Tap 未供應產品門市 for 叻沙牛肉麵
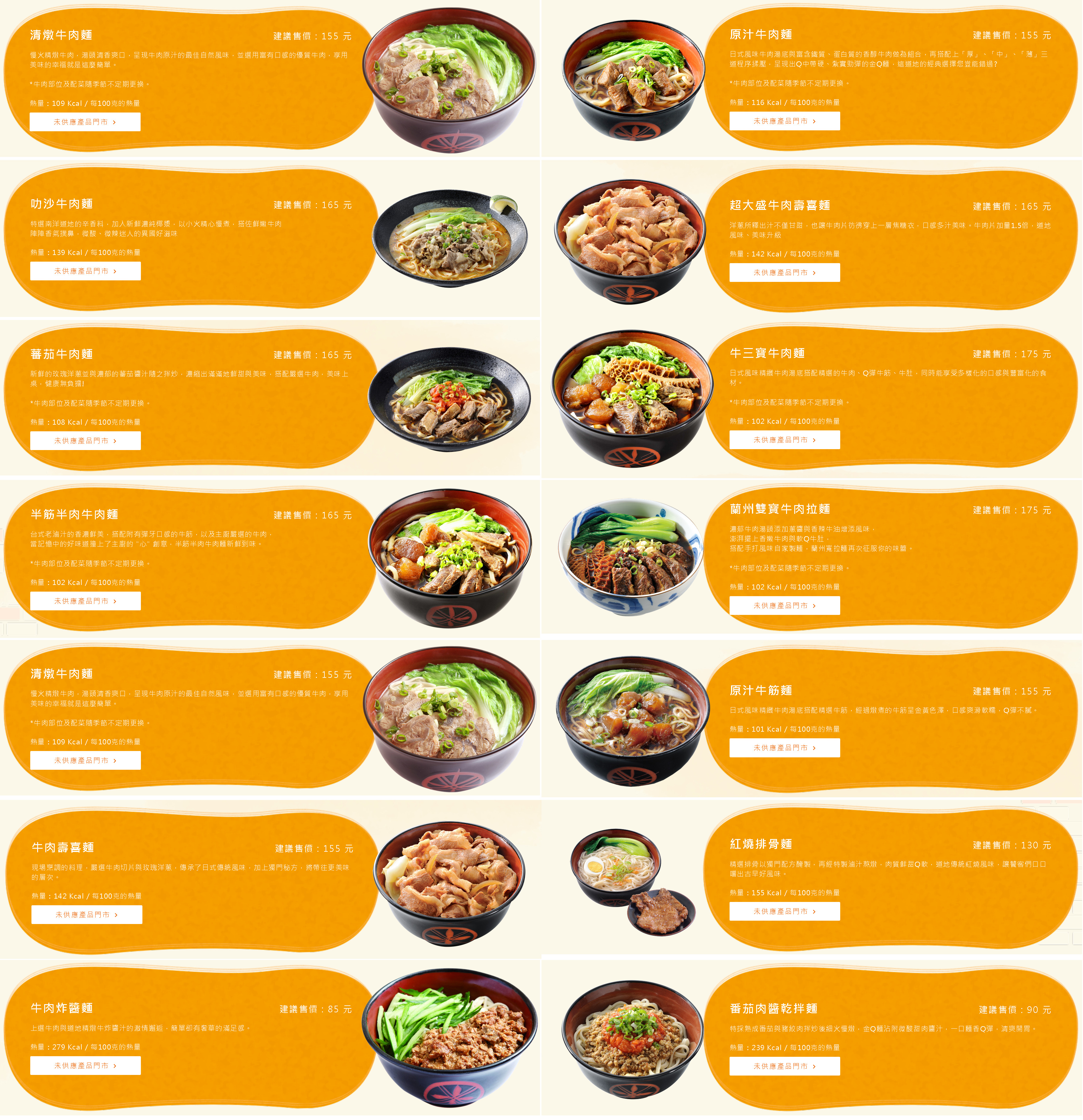This screenshot has width=1083, height=1120. pyautogui.click(x=85, y=271)
